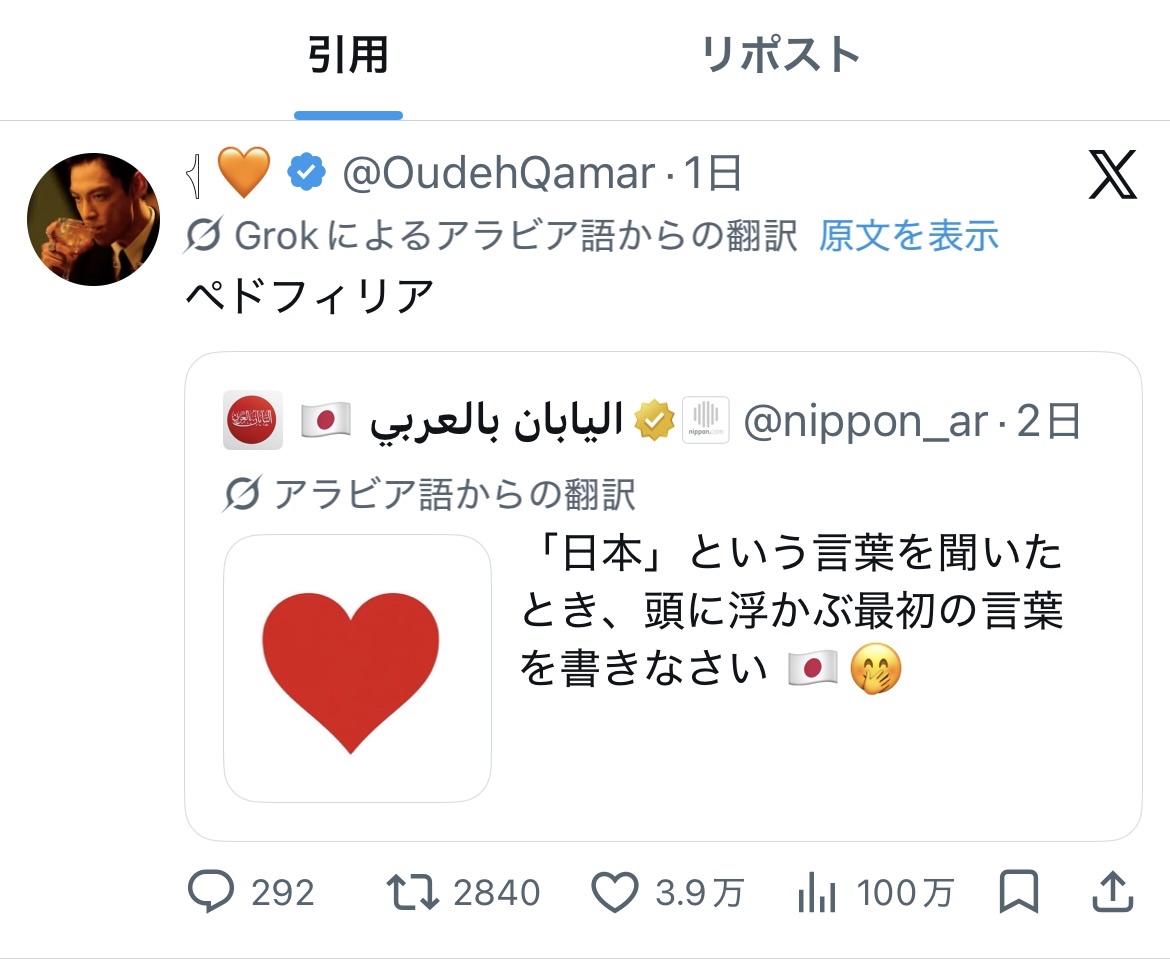Viewport: 1170px width, 963px height.
Task: Share @OudehQamar's post
Action: tap(1111, 892)
